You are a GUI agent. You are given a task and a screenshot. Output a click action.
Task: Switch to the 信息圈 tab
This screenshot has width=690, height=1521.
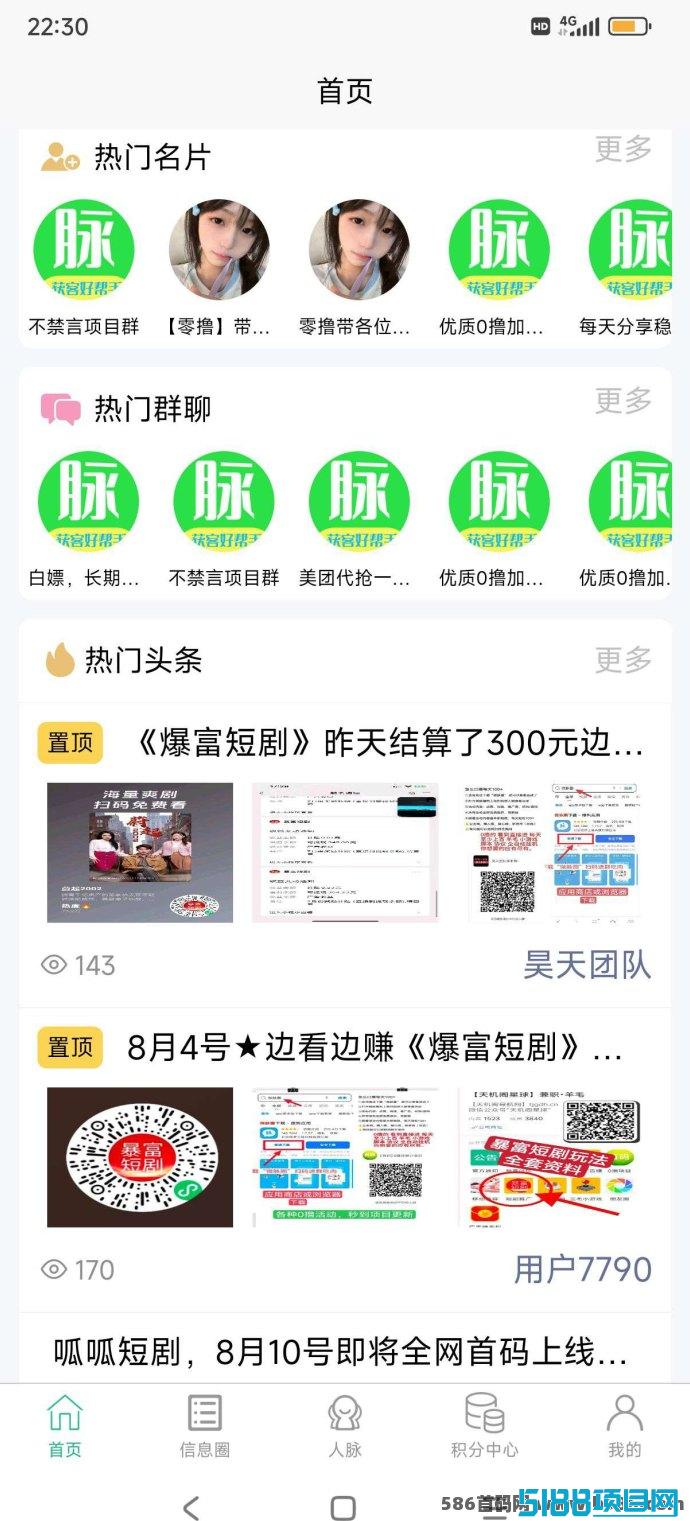[x=205, y=1426]
